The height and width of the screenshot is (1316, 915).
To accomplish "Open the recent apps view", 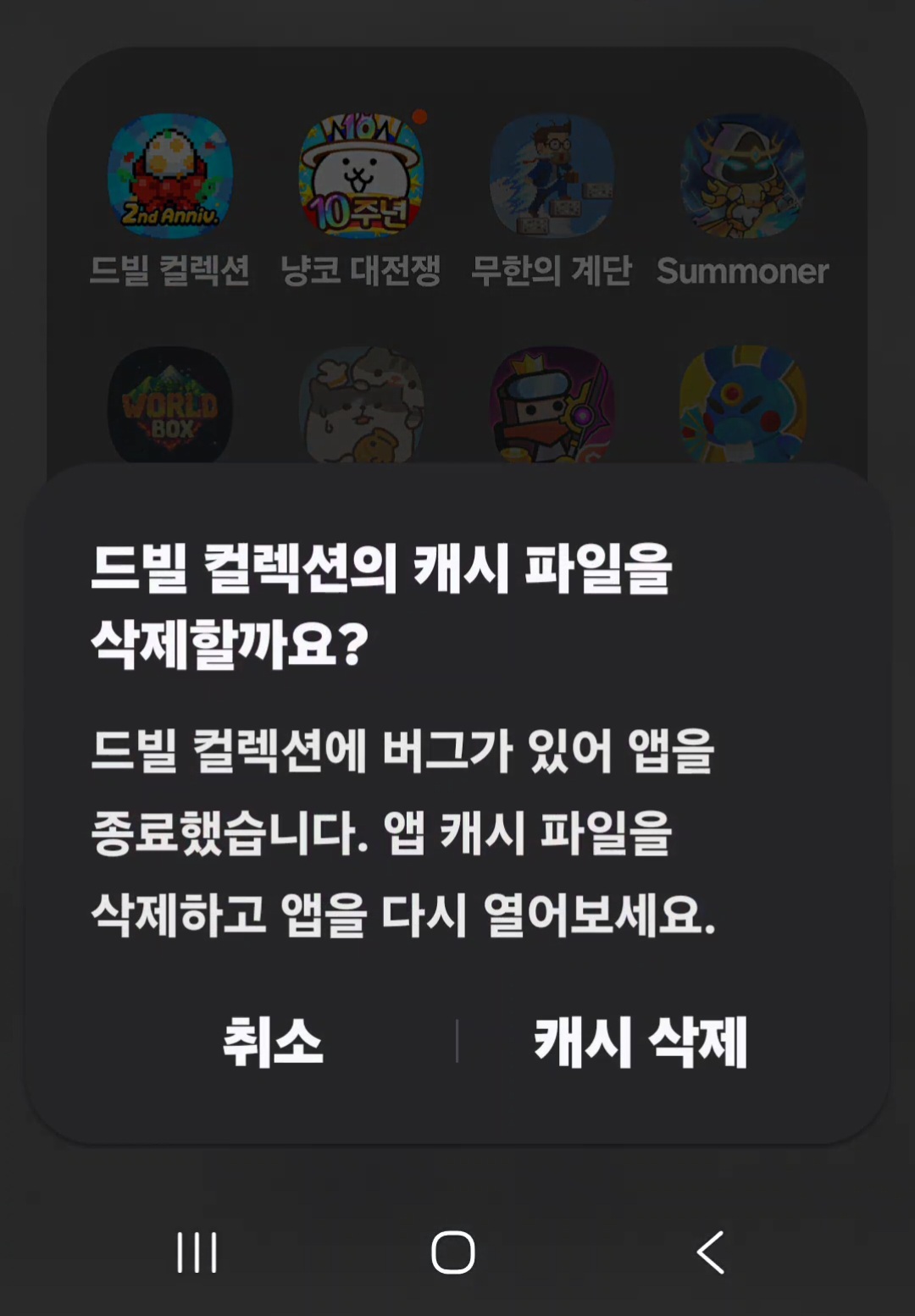I will (197, 1252).
